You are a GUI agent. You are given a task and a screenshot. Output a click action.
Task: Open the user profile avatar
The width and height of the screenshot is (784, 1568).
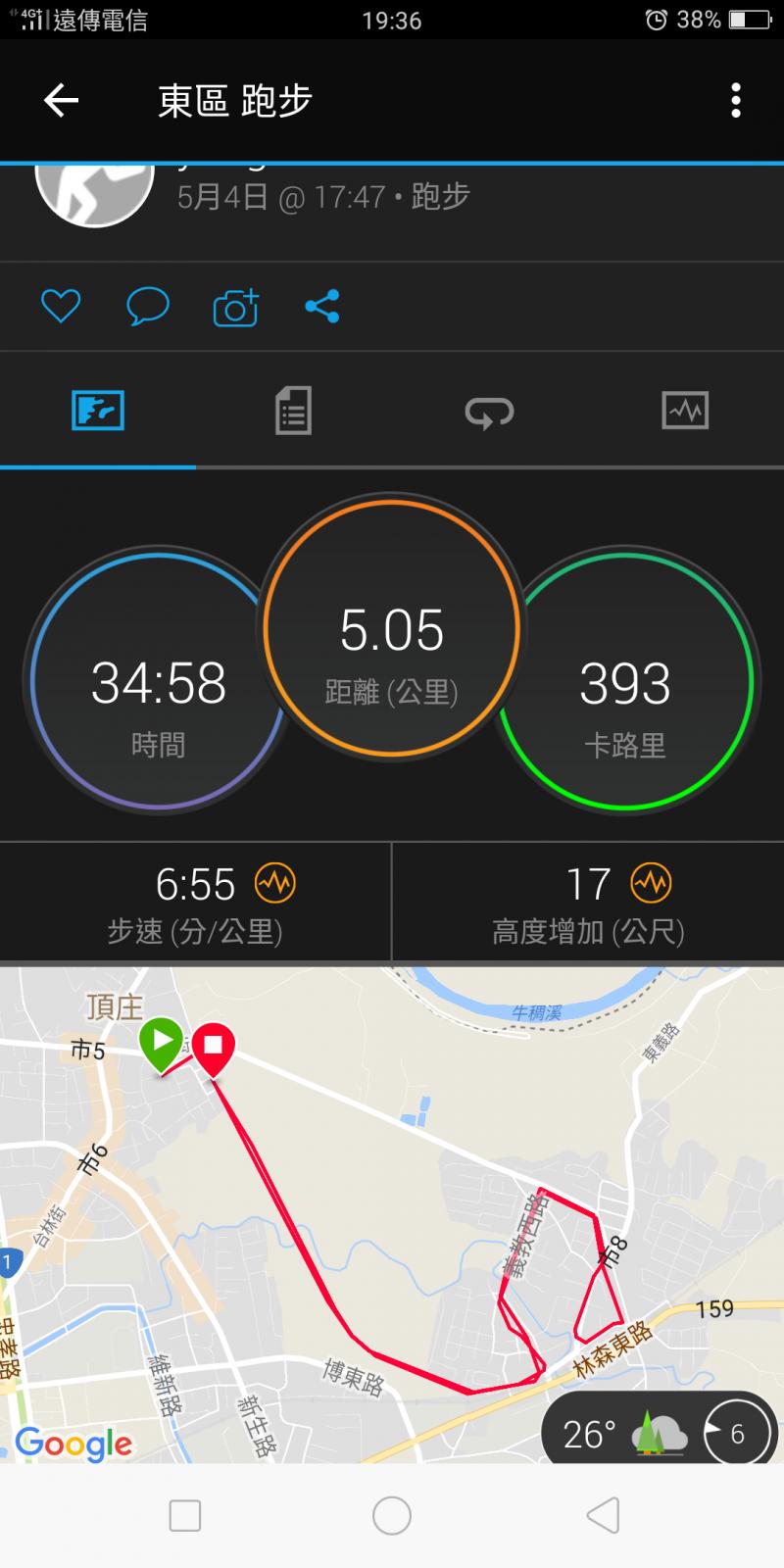click(94, 191)
